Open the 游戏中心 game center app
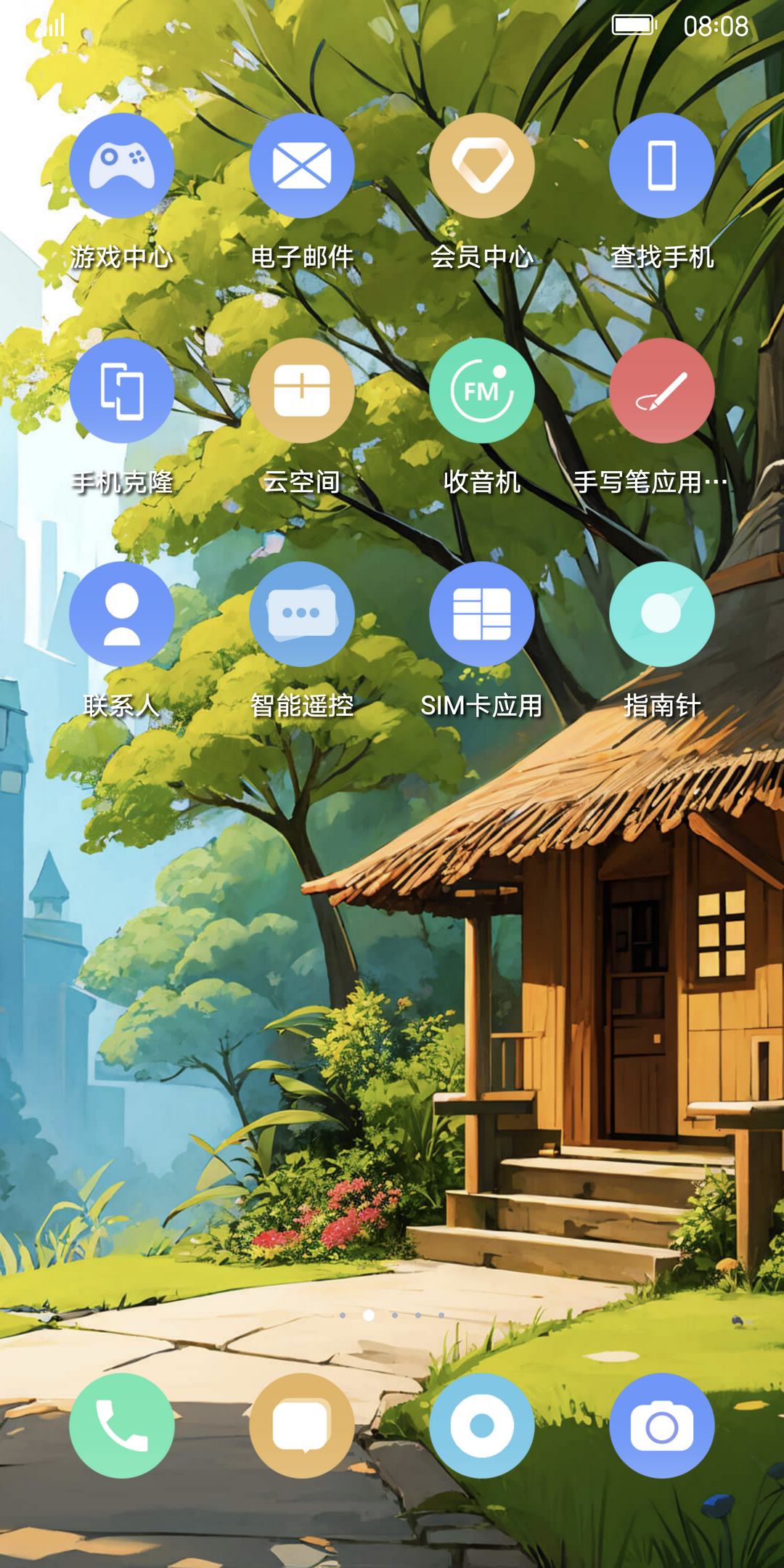 [x=121, y=166]
